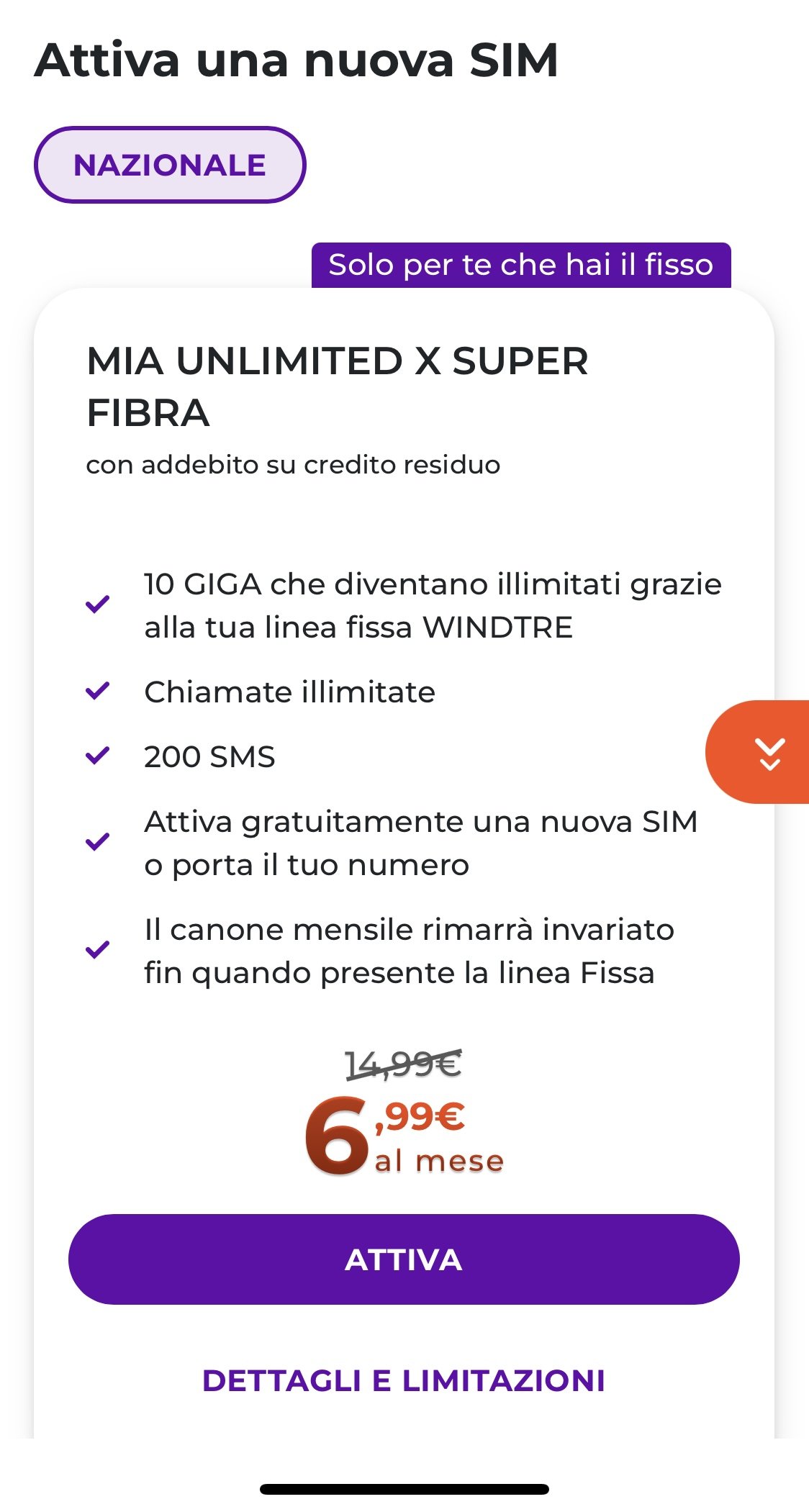809x1512 pixels.
Task: Tap ATTIVA to activate the offer
Action: 404,1259
